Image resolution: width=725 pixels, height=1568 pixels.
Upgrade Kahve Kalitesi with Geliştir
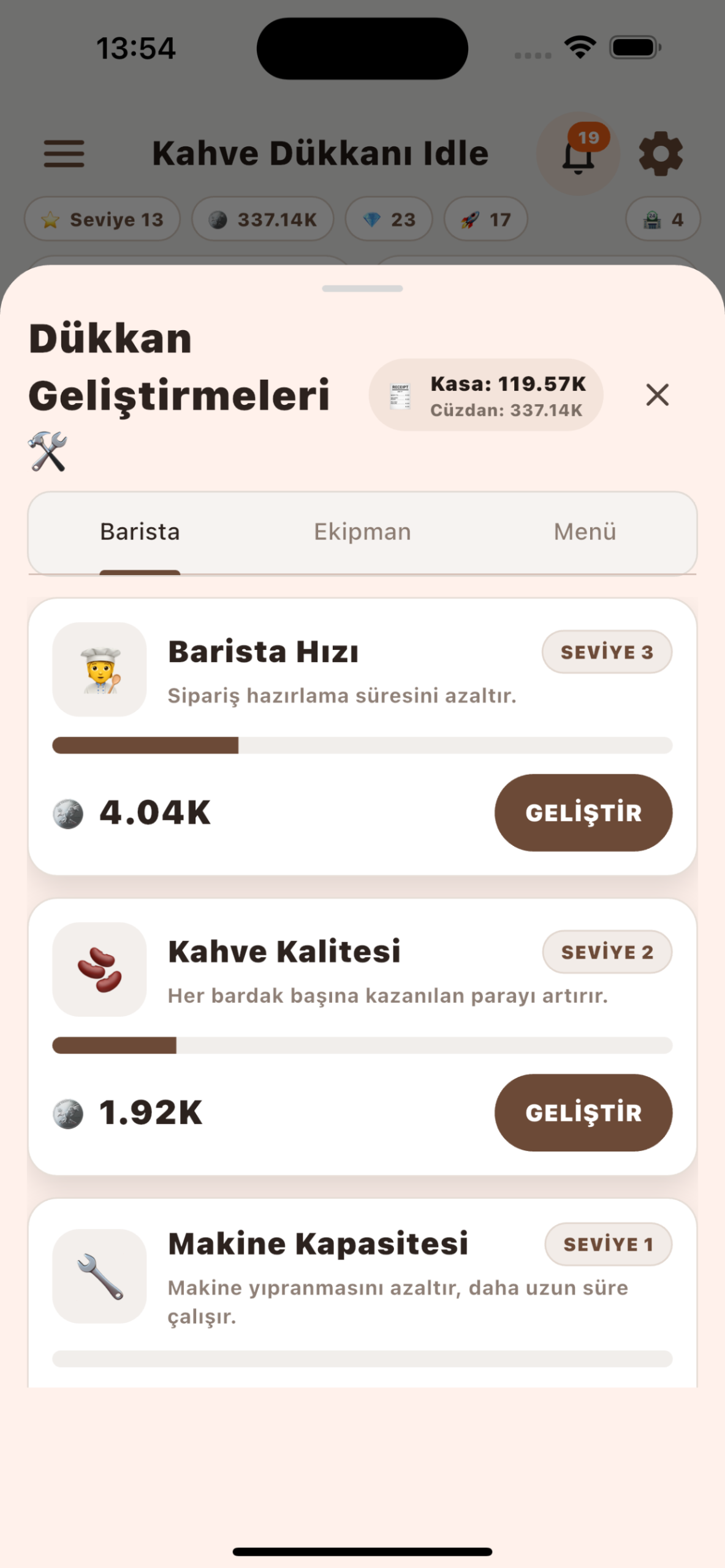coord(583,1112)
